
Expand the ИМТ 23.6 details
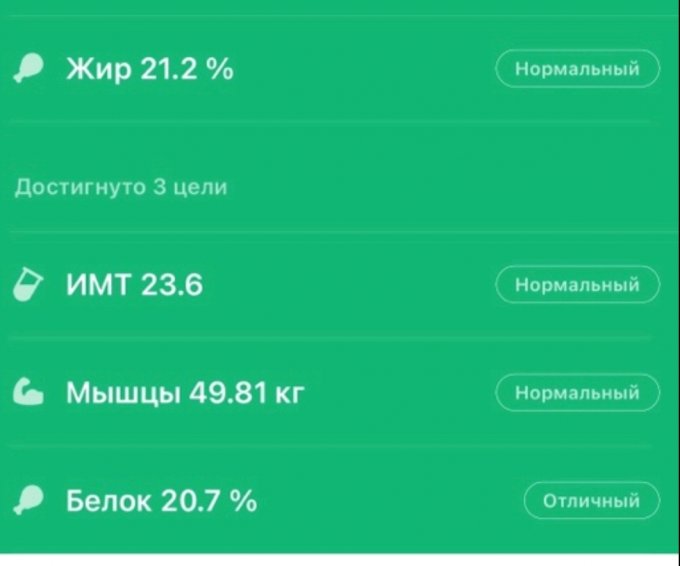pos(135,286)
